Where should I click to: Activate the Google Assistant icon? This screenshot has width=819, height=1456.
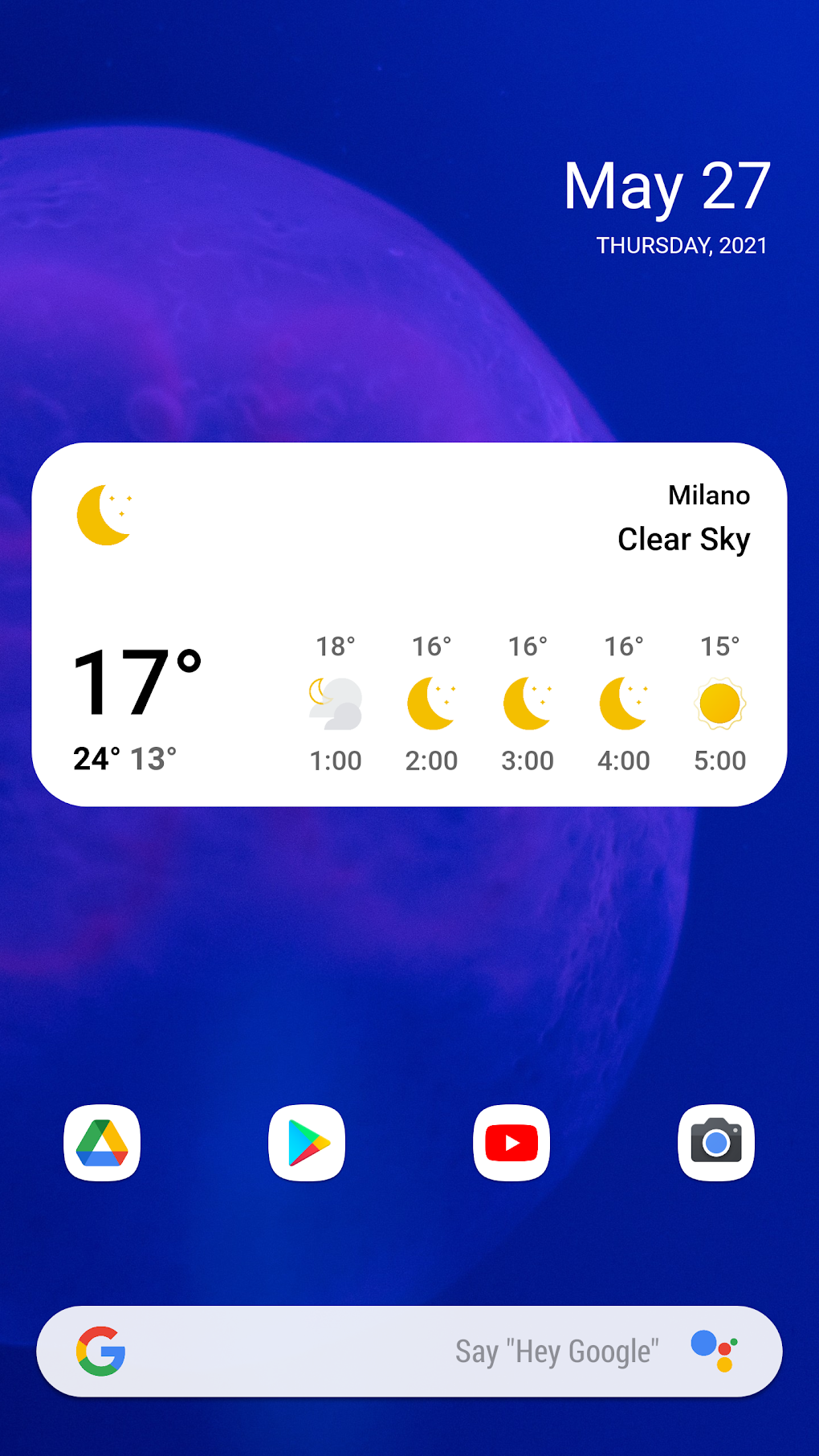[x=714, y=1351]
